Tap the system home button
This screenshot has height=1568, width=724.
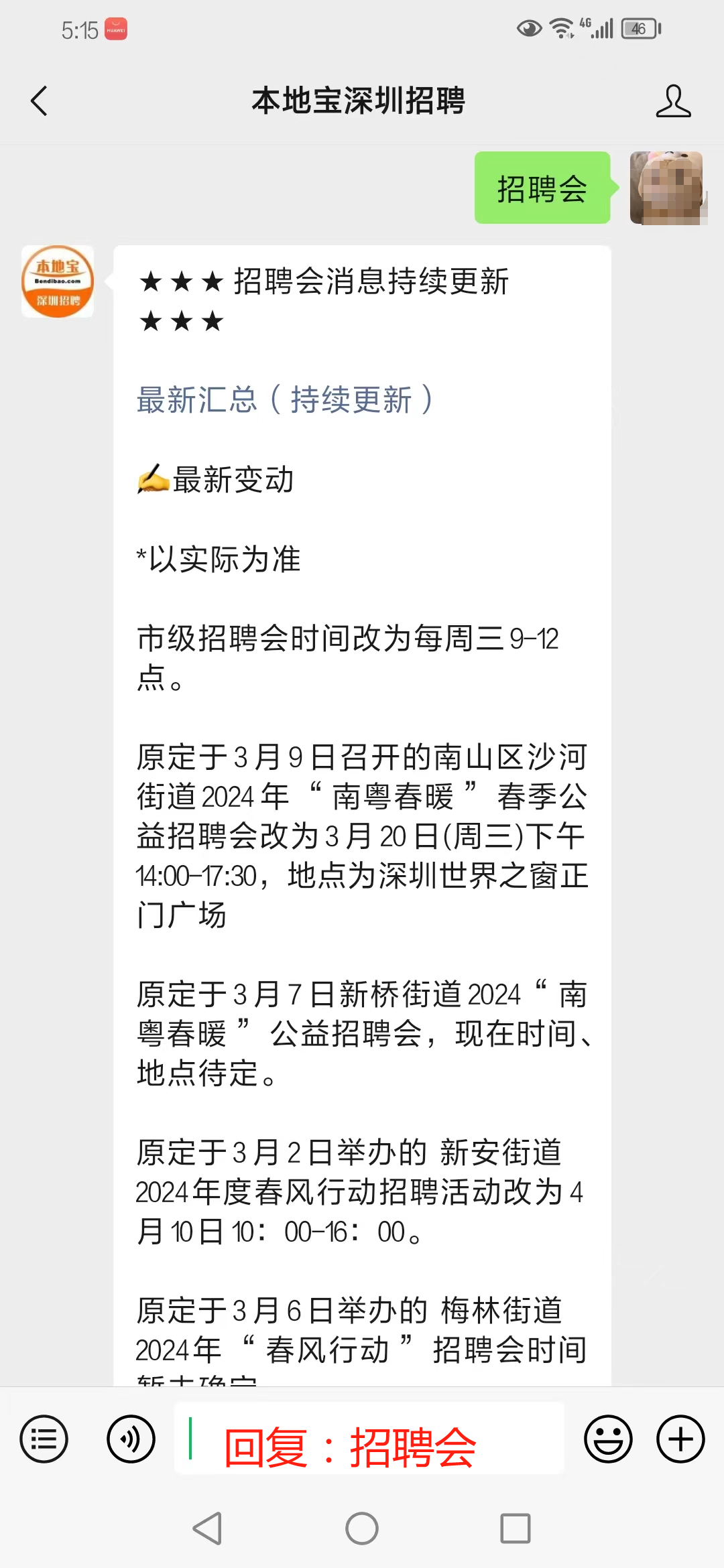[362, 1528]
